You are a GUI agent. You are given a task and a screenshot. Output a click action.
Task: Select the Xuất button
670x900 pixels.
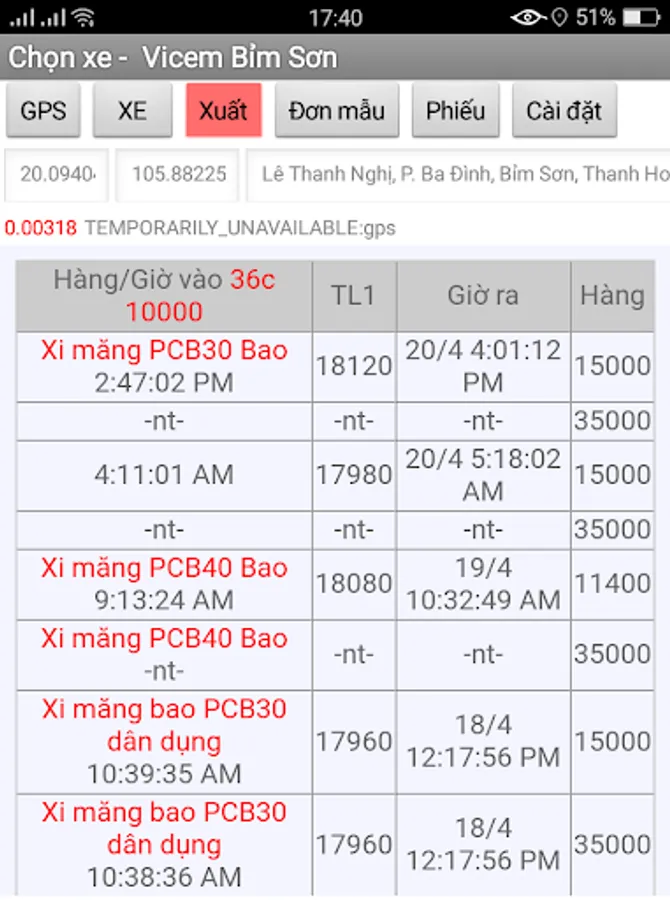223,110
